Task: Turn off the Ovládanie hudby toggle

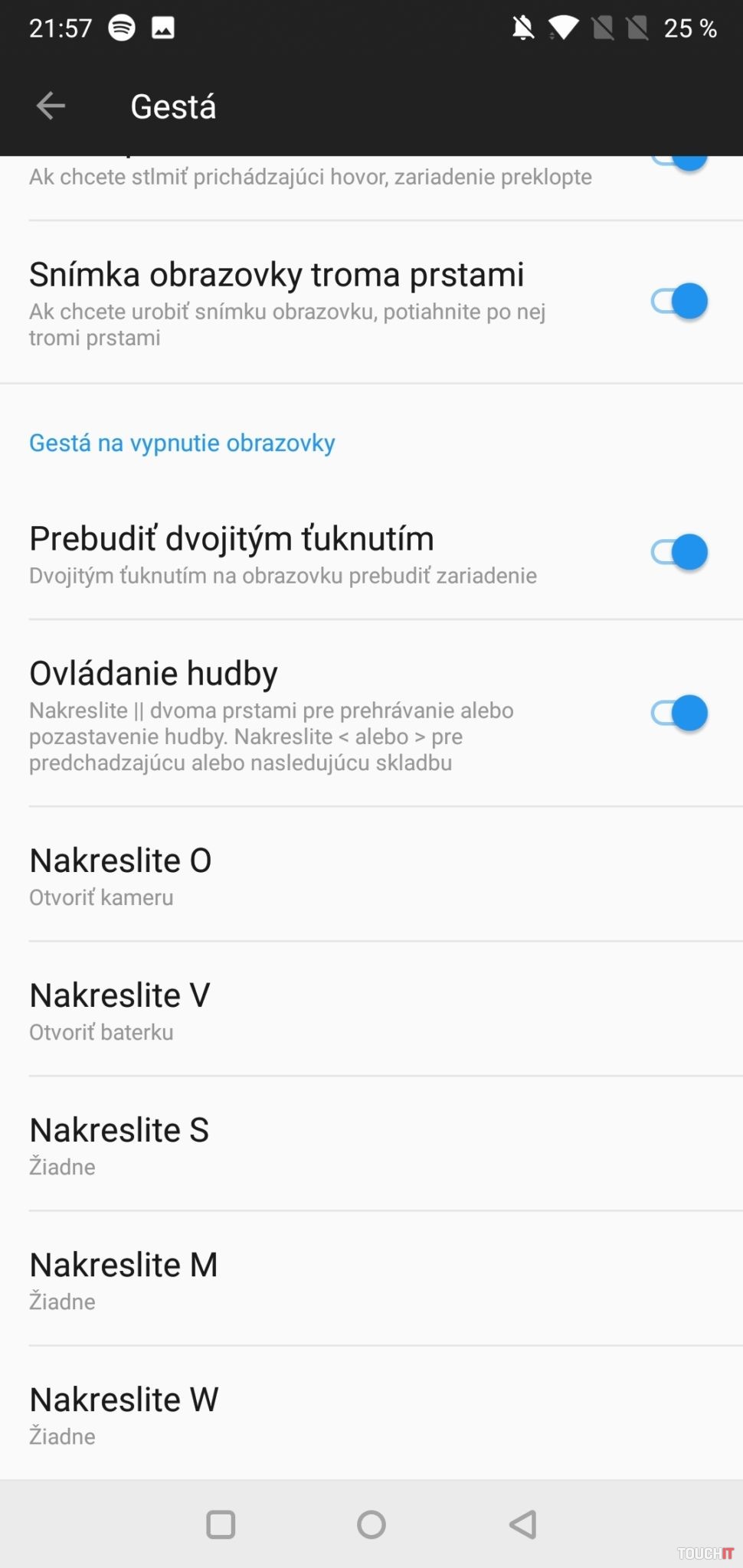Action: coord(679,713)
